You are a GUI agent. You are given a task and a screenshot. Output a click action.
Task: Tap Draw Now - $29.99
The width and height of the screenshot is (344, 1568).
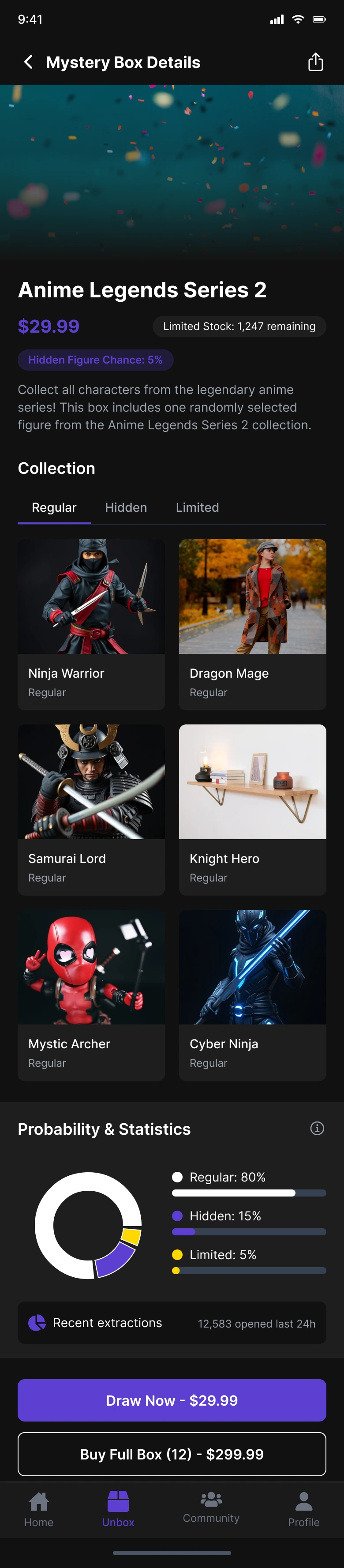(172, 1400)
